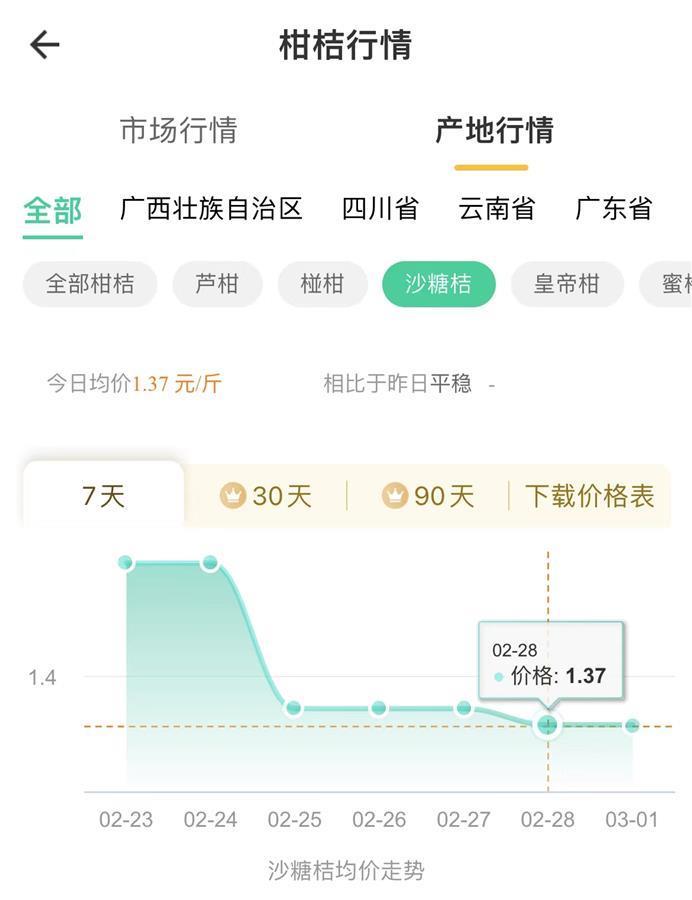Select the 沙糖桔 variety chip
692x900 pixels.
[x=438, y=284]
